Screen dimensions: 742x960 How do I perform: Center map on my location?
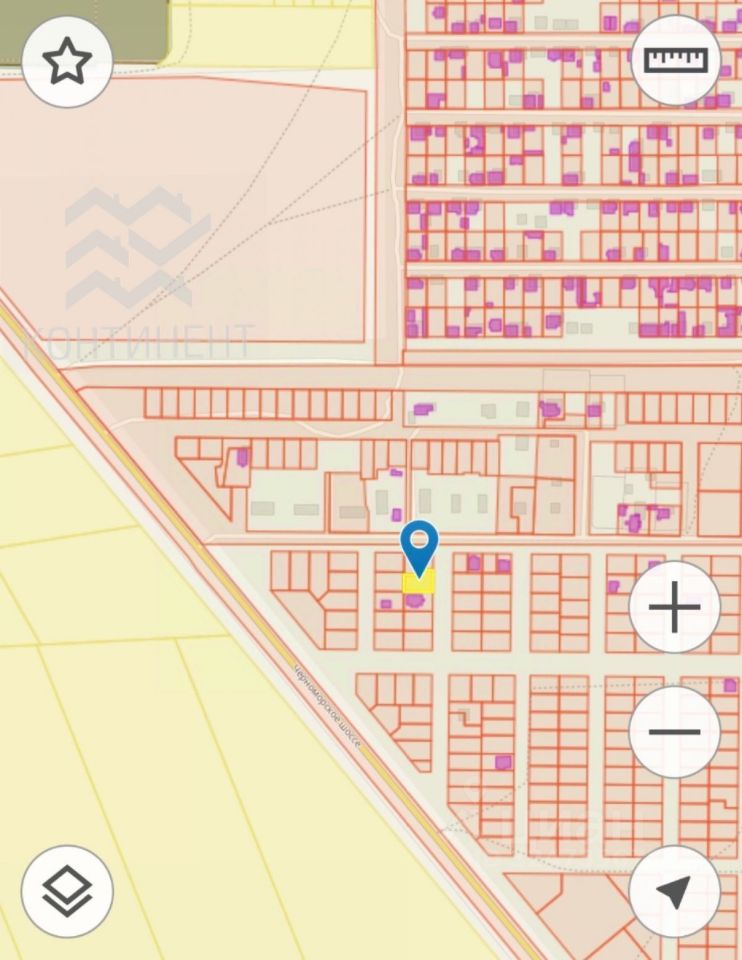click(x=675, y=891)
